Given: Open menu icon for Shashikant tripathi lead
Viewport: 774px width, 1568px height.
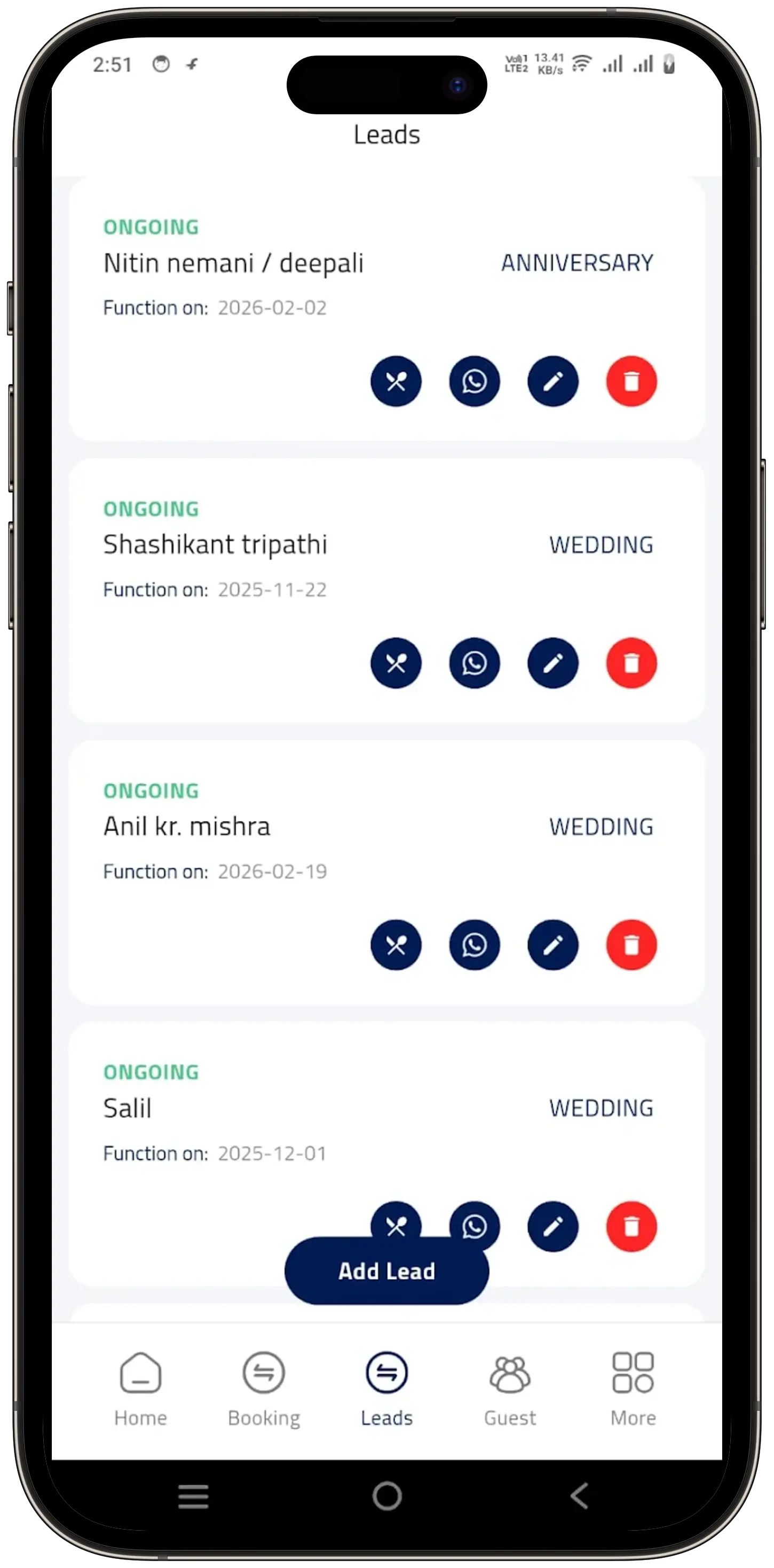Looking at the screenshot, I should (x=396, y=663).
